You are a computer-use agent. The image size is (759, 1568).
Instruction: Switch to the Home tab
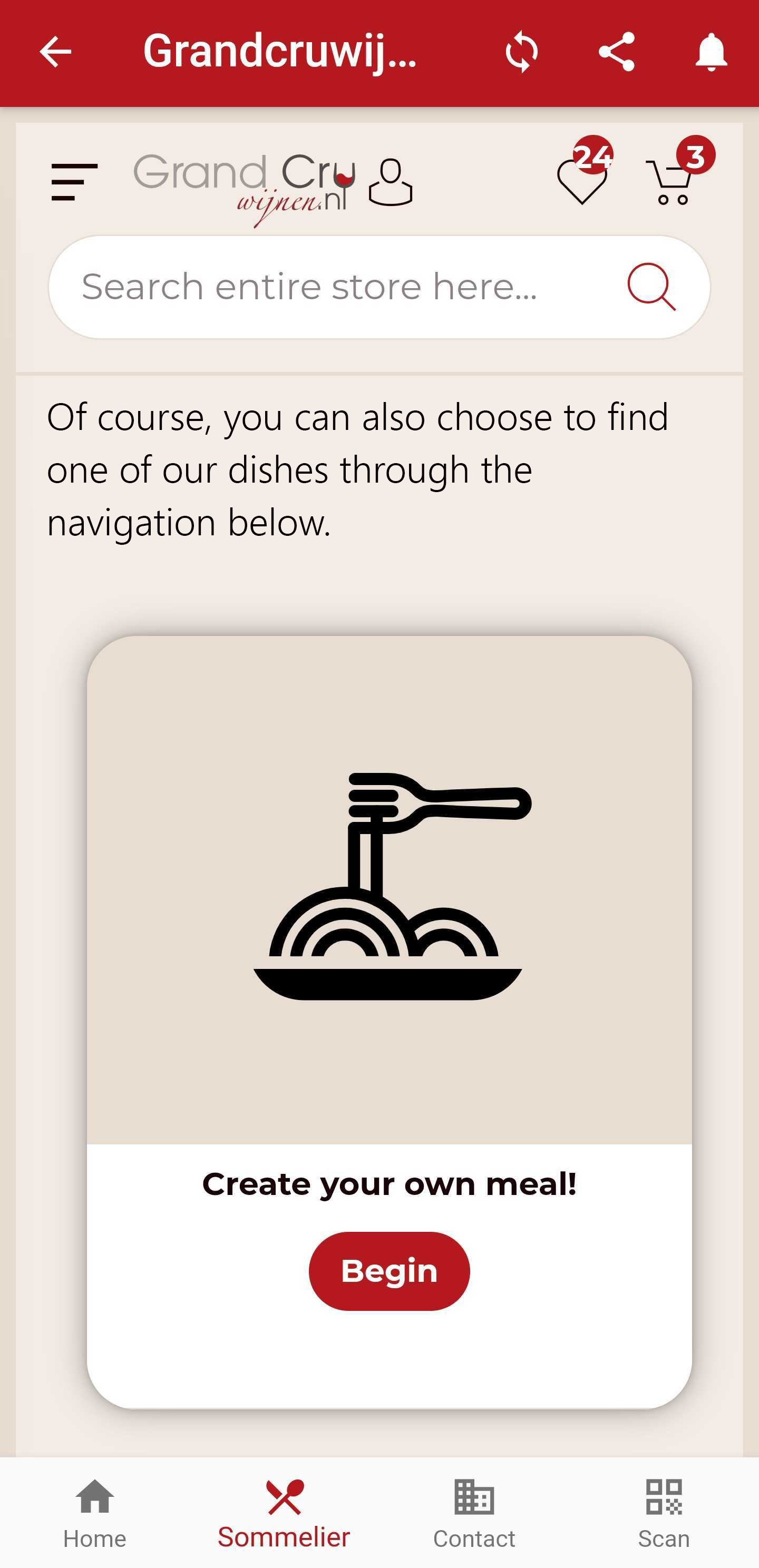point(94,1513)
